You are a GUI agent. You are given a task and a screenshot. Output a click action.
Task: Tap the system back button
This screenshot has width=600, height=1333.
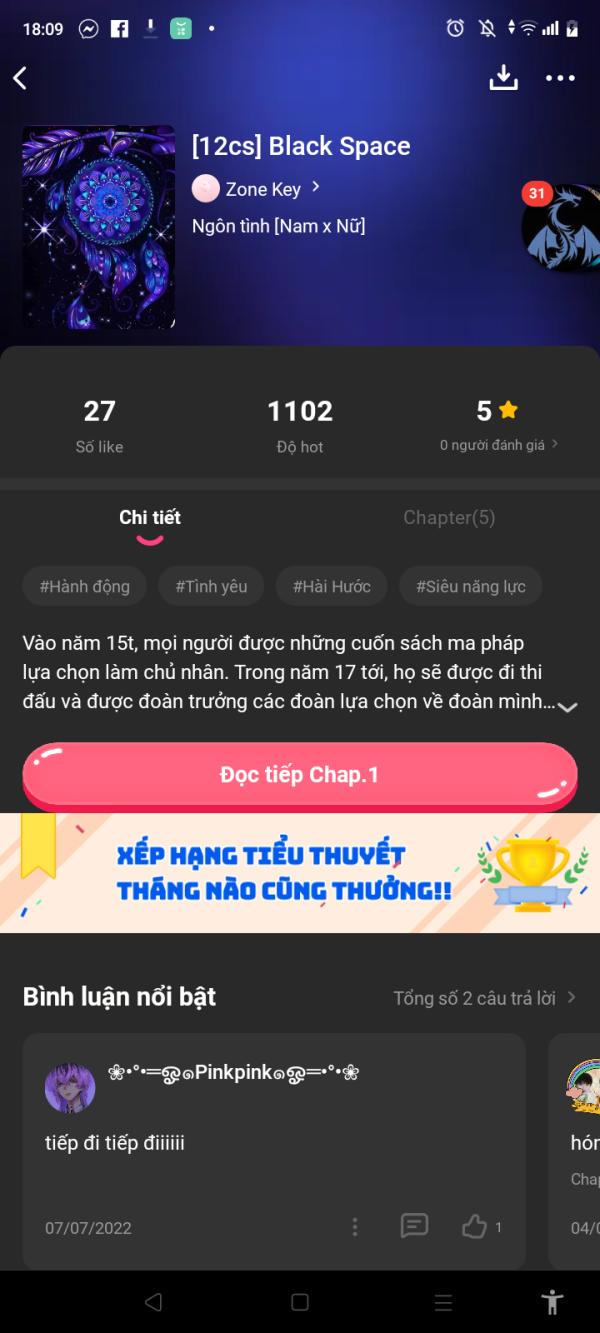point(153,1302)
